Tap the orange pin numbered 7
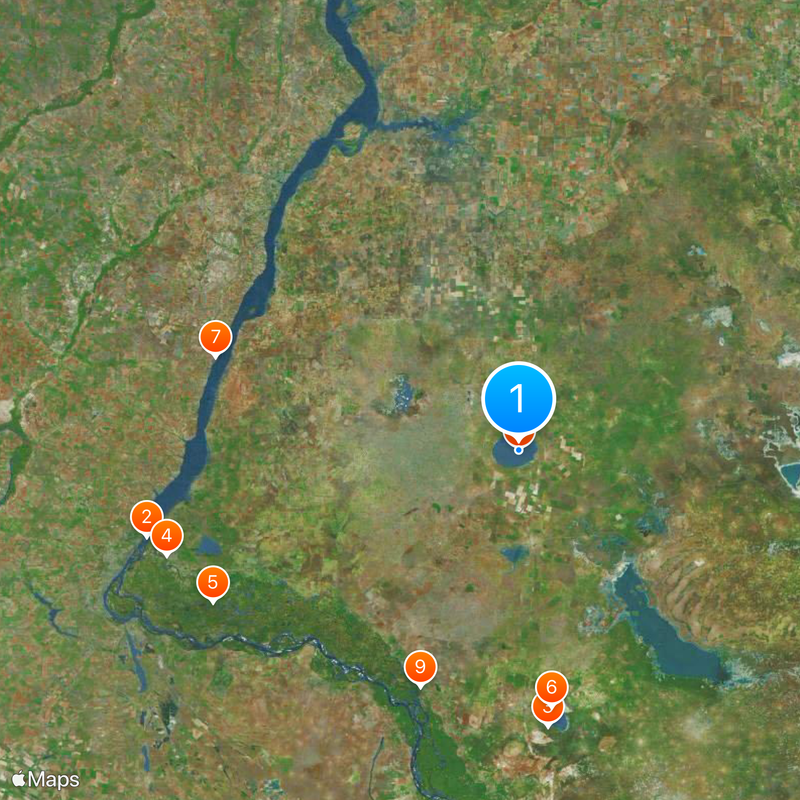This screenshot has height=800, width=800. pyautogui.click(x=215, y=338)
